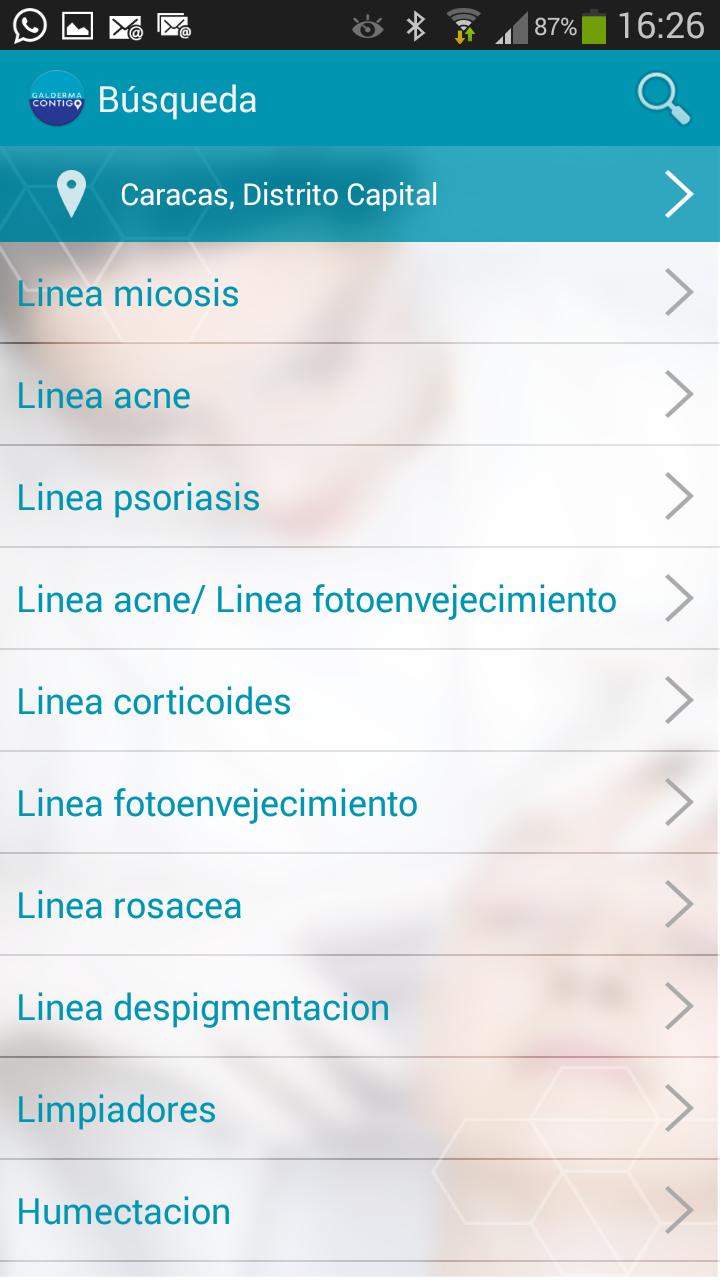
Task: Select the Linea acne row
Action: 360,396
